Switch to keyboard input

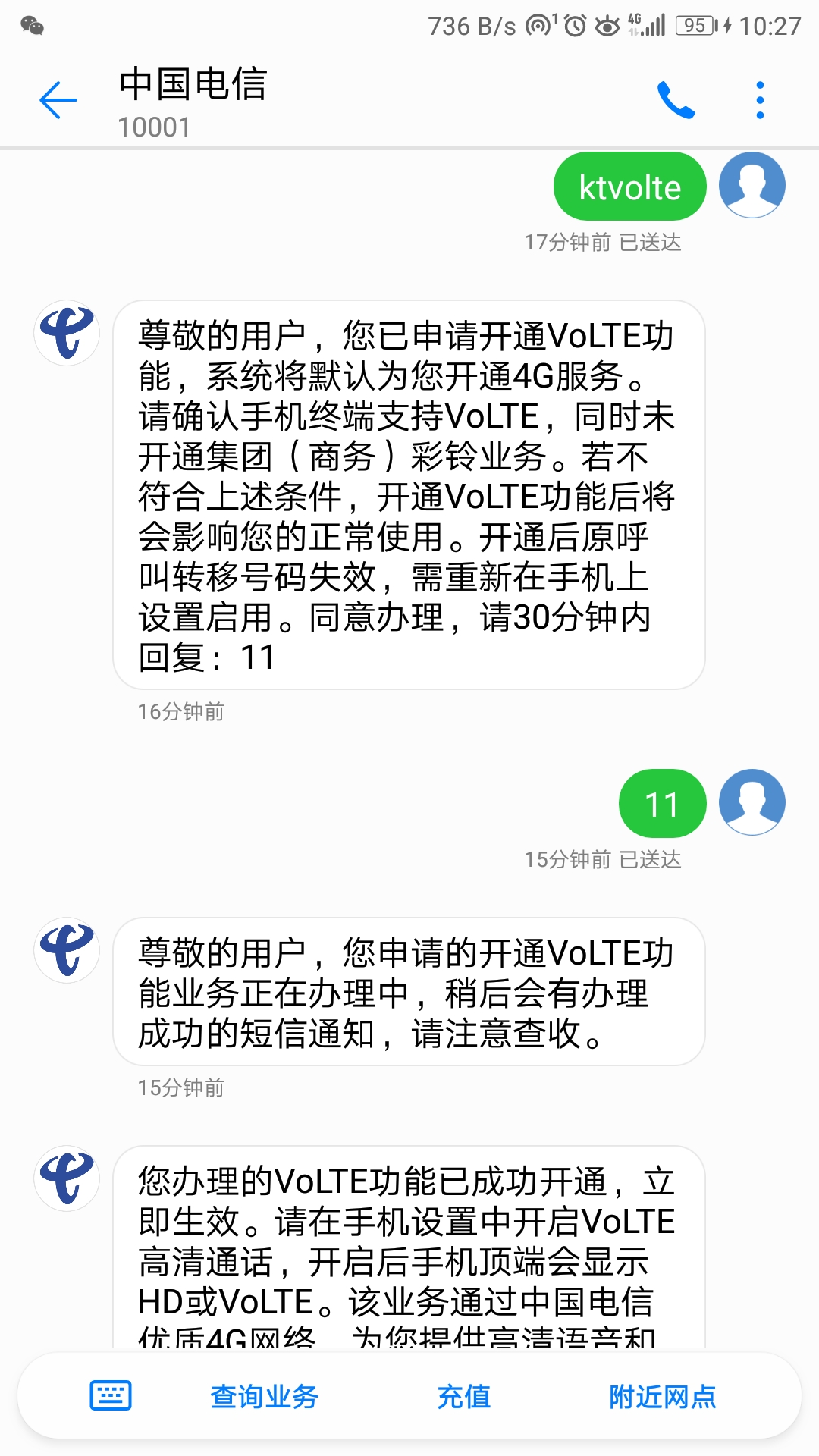point(111,1396)
